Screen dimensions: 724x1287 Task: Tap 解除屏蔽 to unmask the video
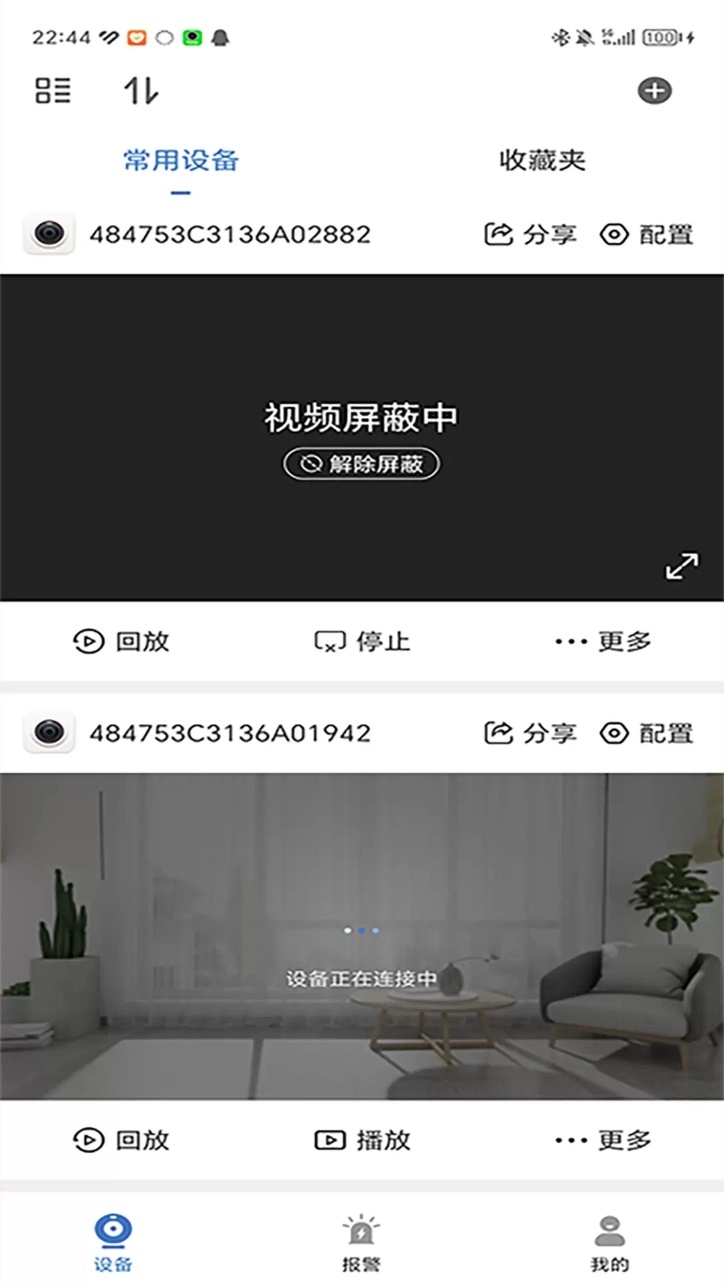362,463
